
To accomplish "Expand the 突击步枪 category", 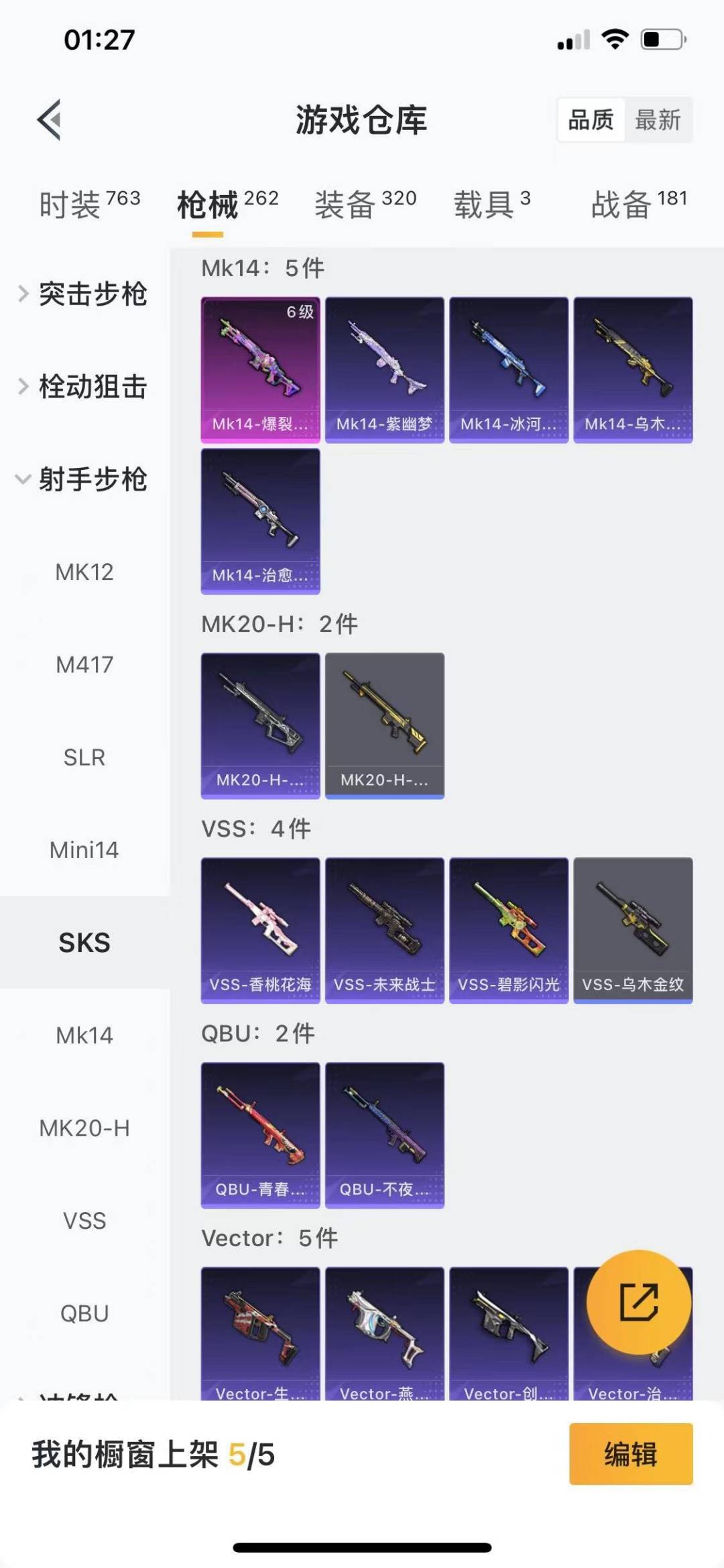I will tap(84, 294).
